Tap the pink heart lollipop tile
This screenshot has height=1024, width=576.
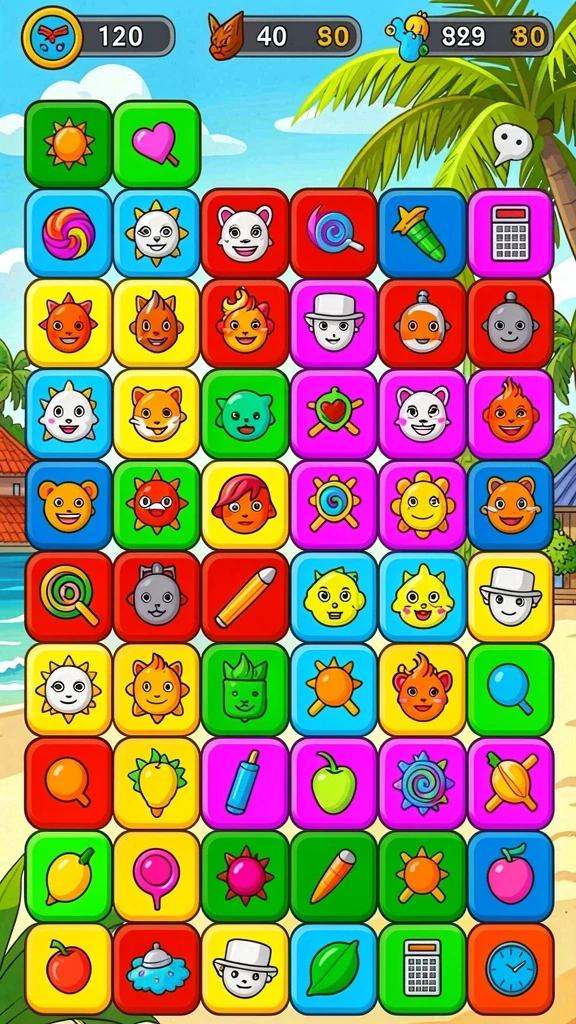coord(157,144)
